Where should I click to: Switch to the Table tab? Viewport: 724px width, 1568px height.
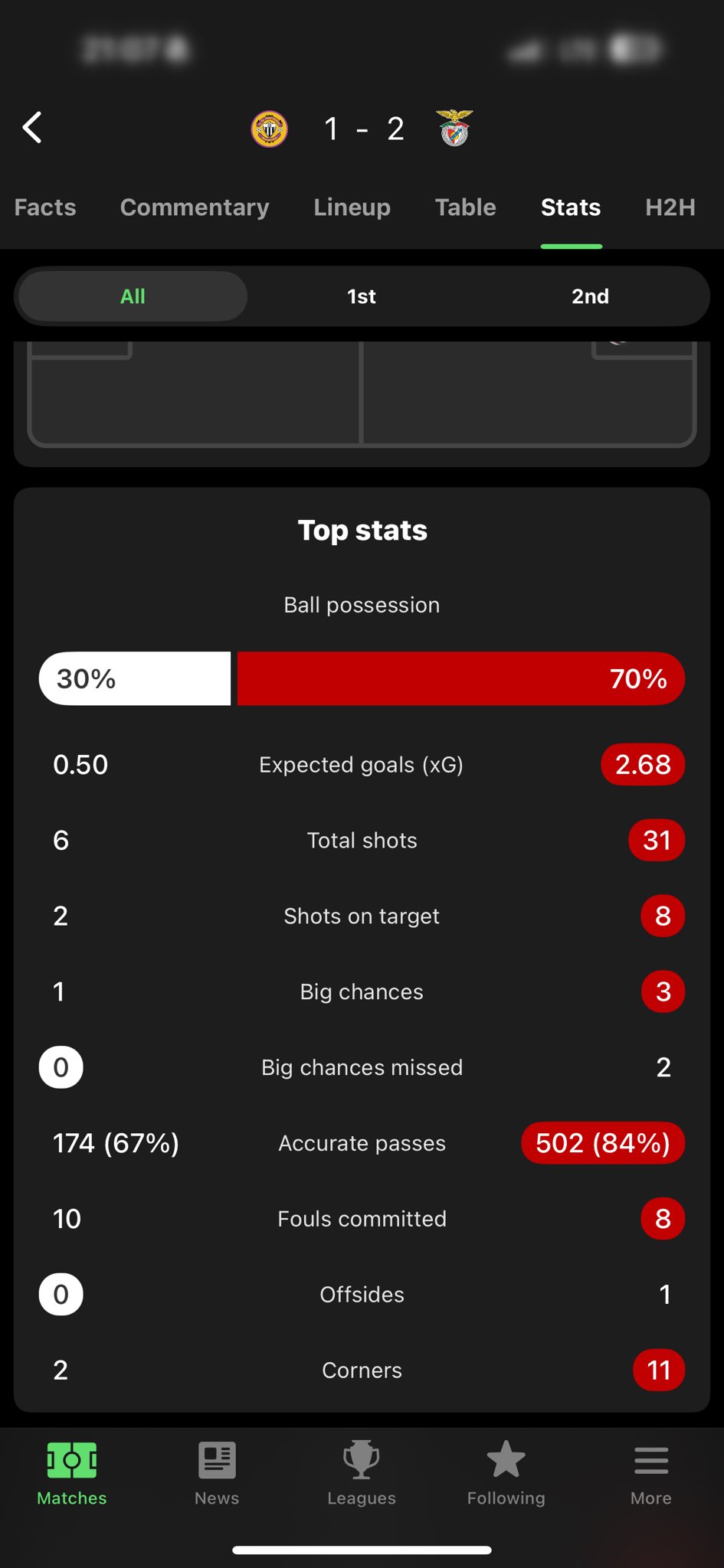(x=465, y=207)
